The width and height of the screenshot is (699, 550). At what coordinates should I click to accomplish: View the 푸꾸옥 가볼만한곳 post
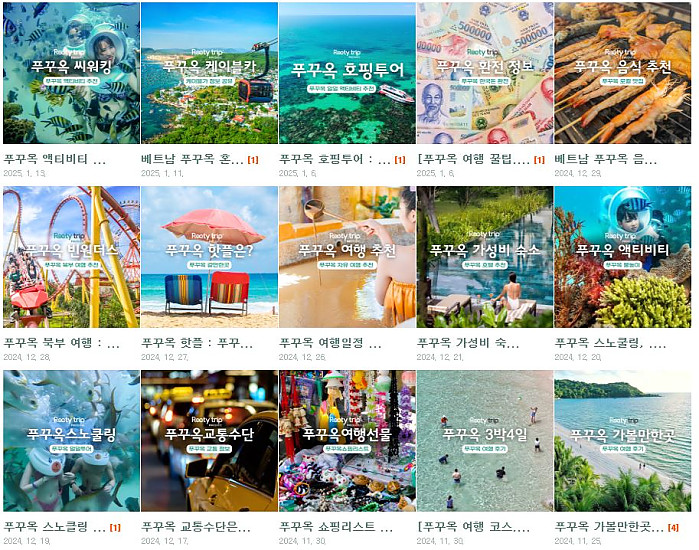tap(622, 441)
